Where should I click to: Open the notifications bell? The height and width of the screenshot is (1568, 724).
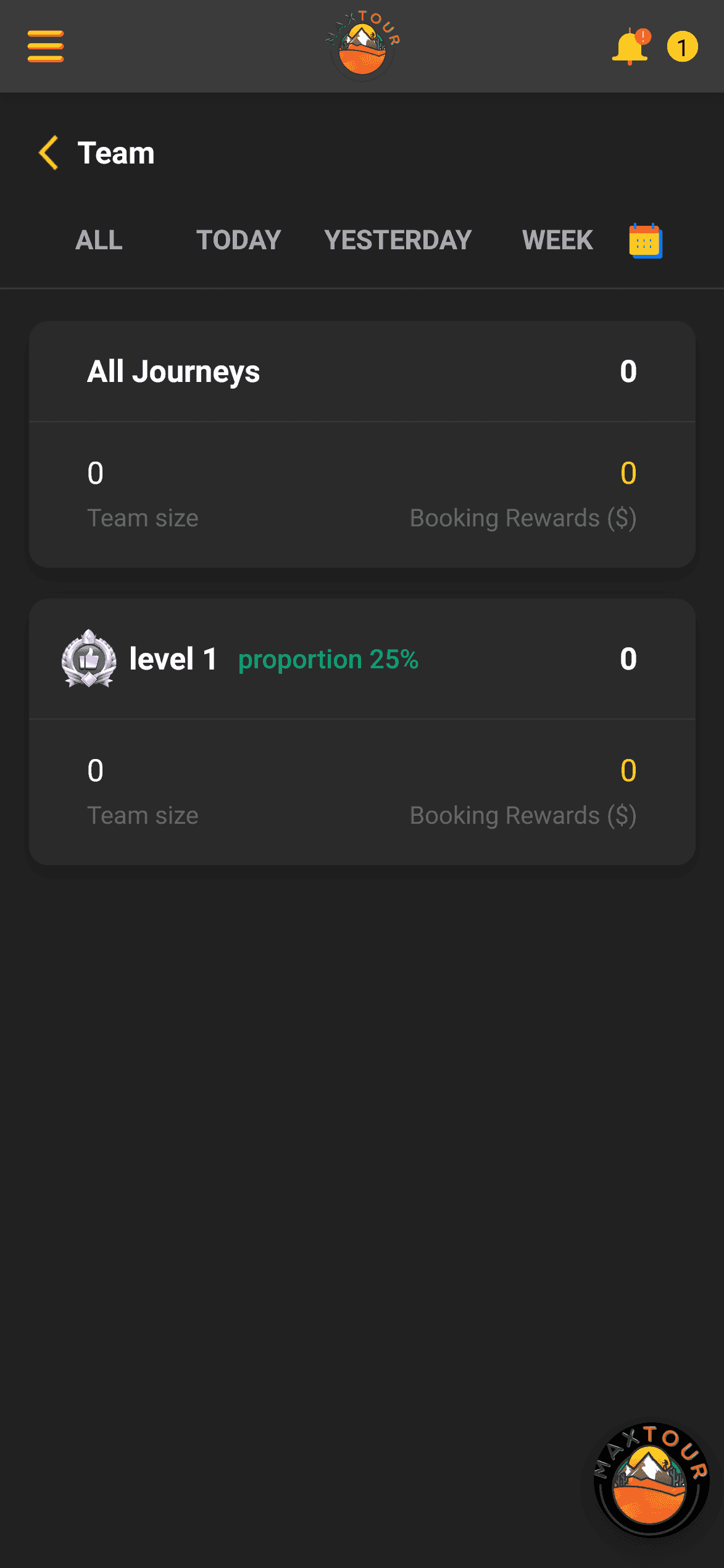(630, 46)
